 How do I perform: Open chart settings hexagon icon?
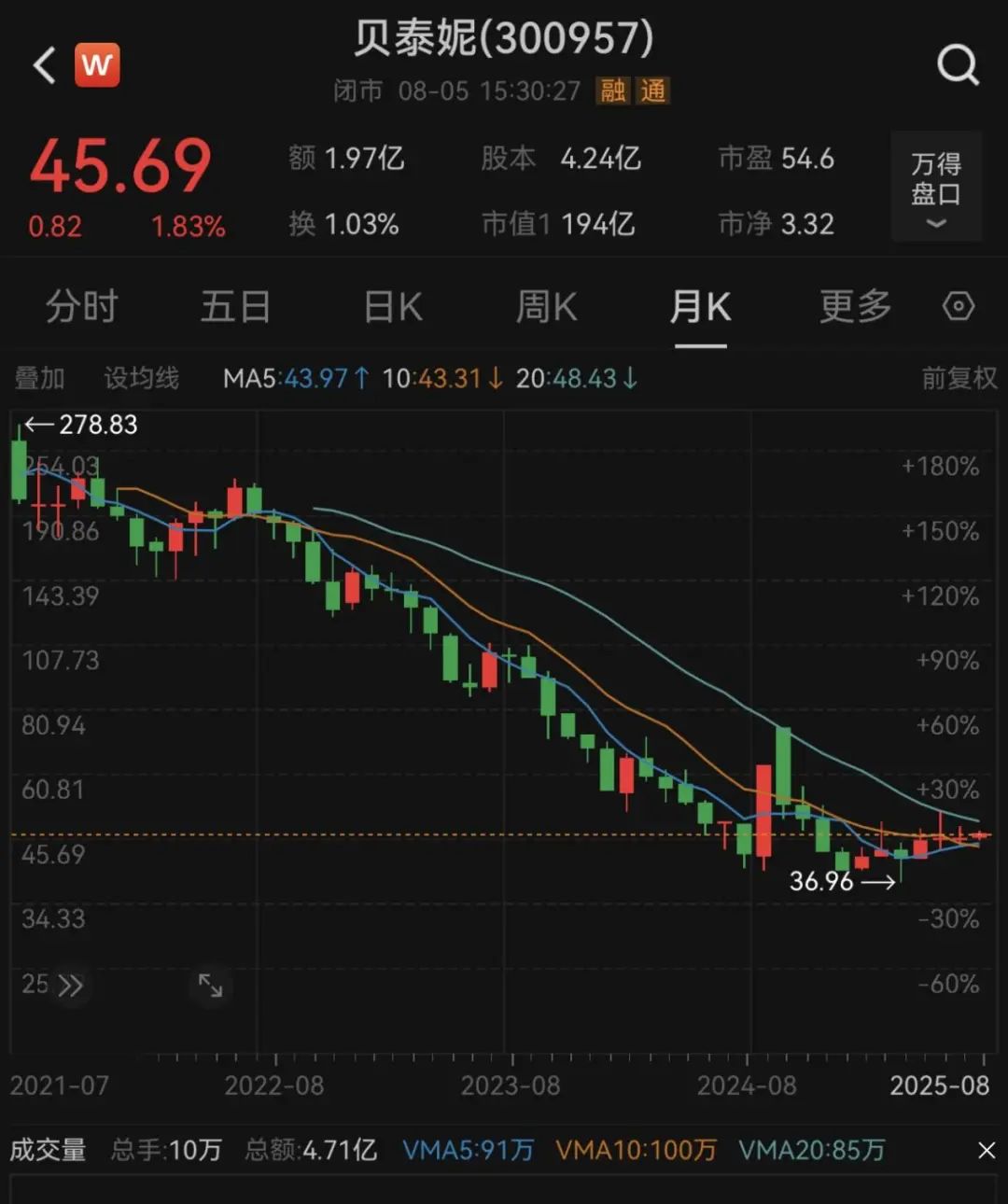click(x=959, y=306)
